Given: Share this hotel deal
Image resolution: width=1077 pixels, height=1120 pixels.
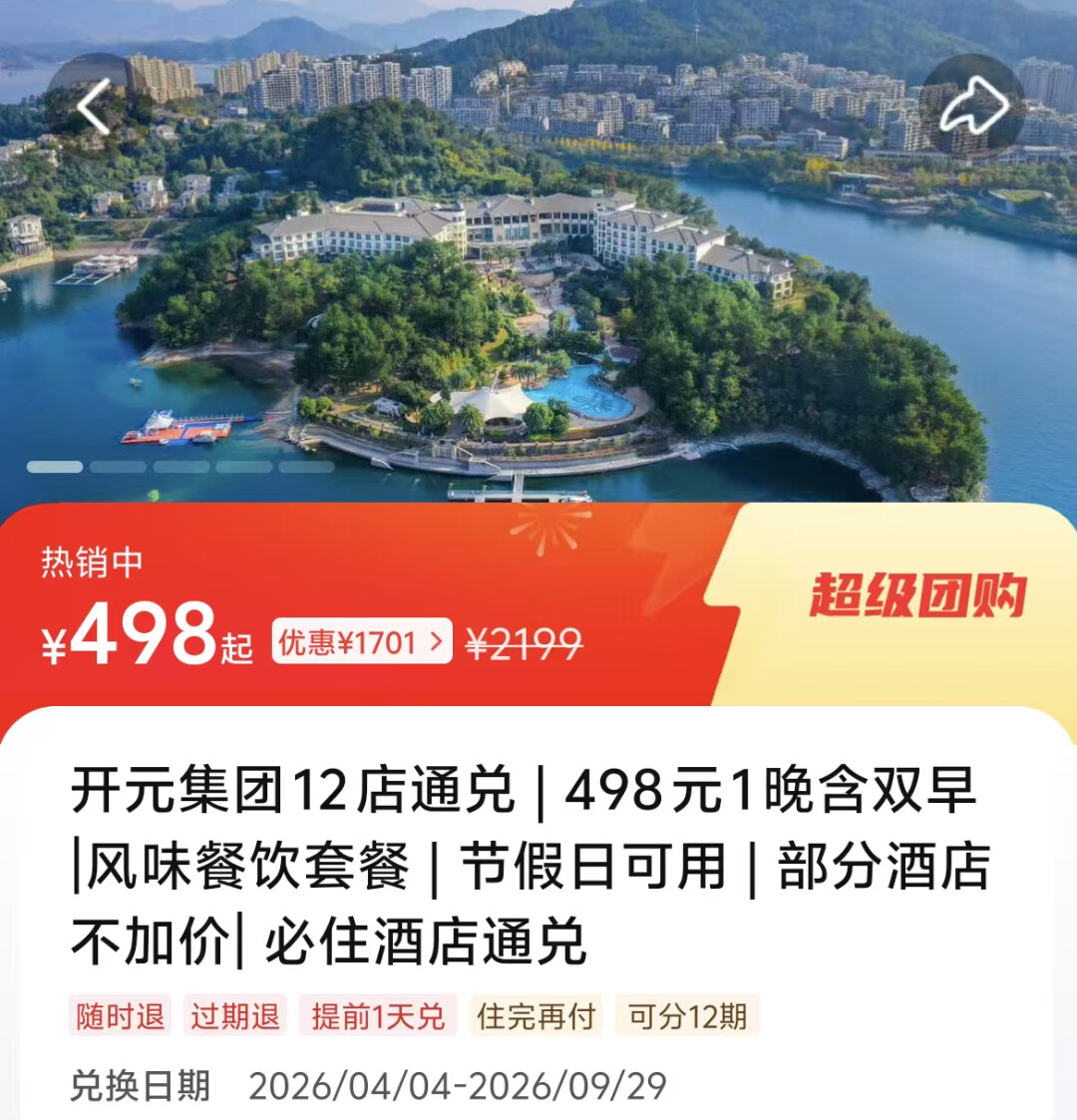Looking at the screenshot, I should coord(973,107).
